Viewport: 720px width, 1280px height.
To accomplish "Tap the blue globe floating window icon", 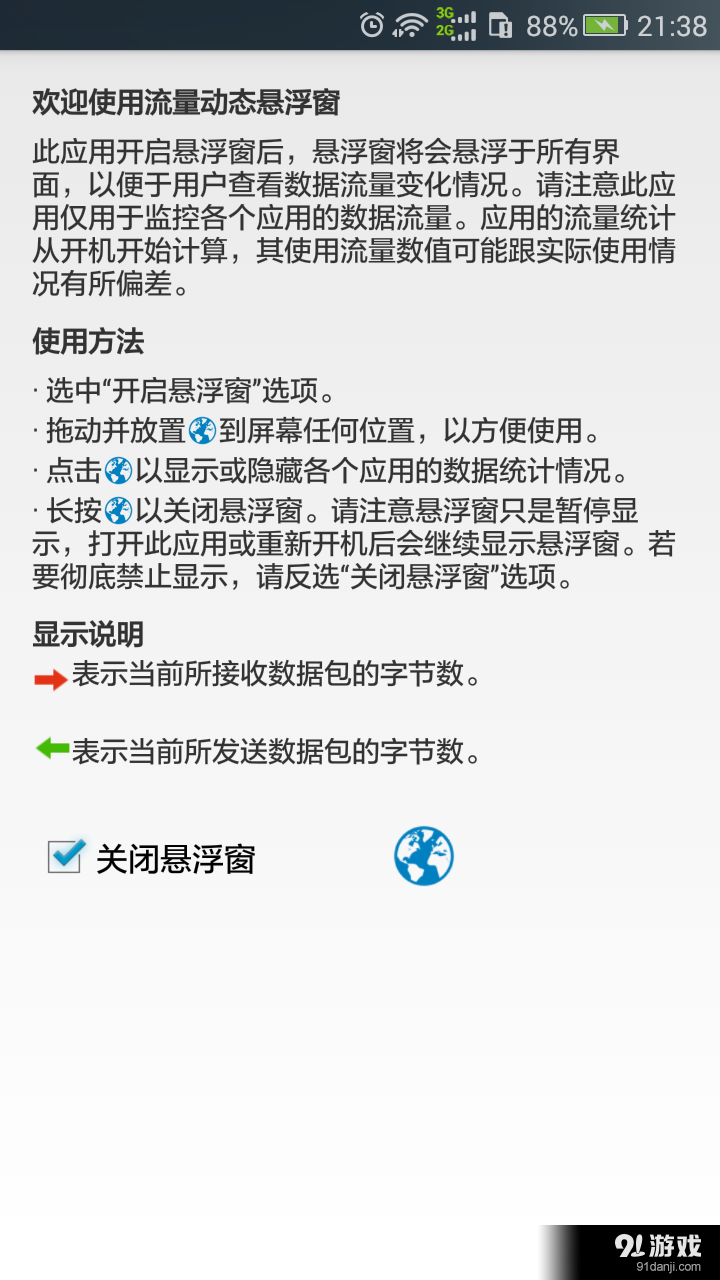I will [422, 856].
